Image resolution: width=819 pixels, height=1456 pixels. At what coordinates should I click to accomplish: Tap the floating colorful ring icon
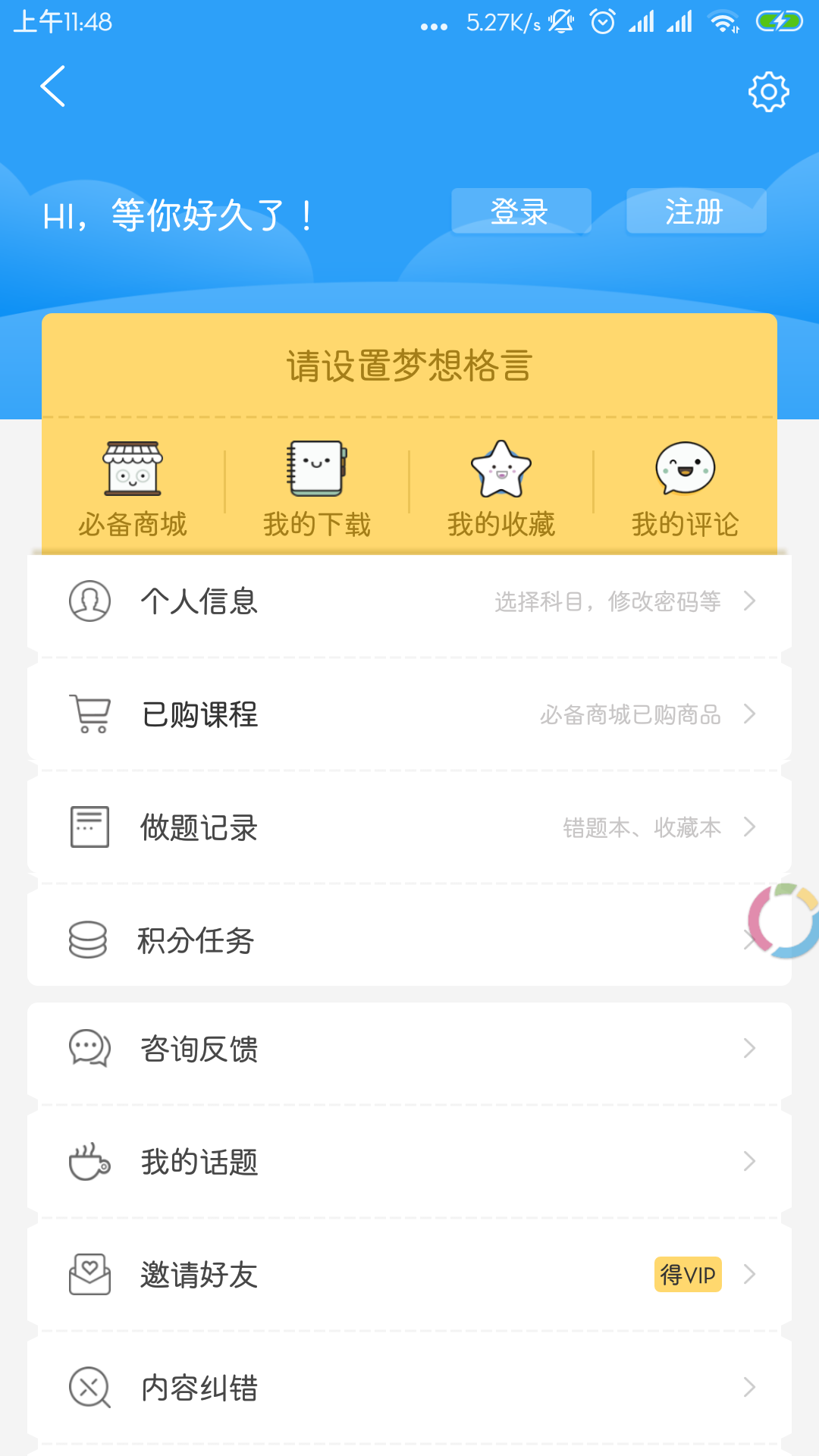click(784, 921)
